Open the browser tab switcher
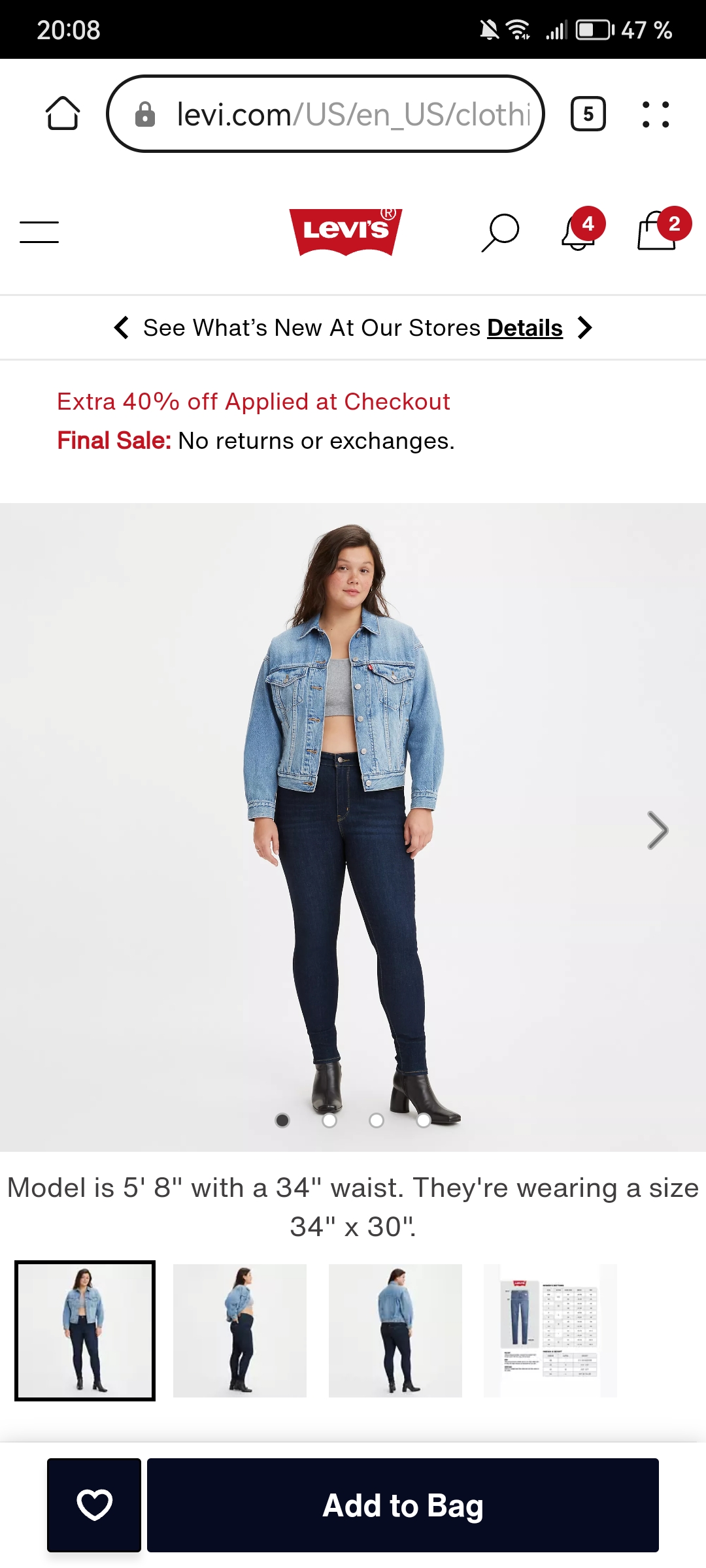The width and height of the screenshot is (706, 1568). (x=588, y=114)
